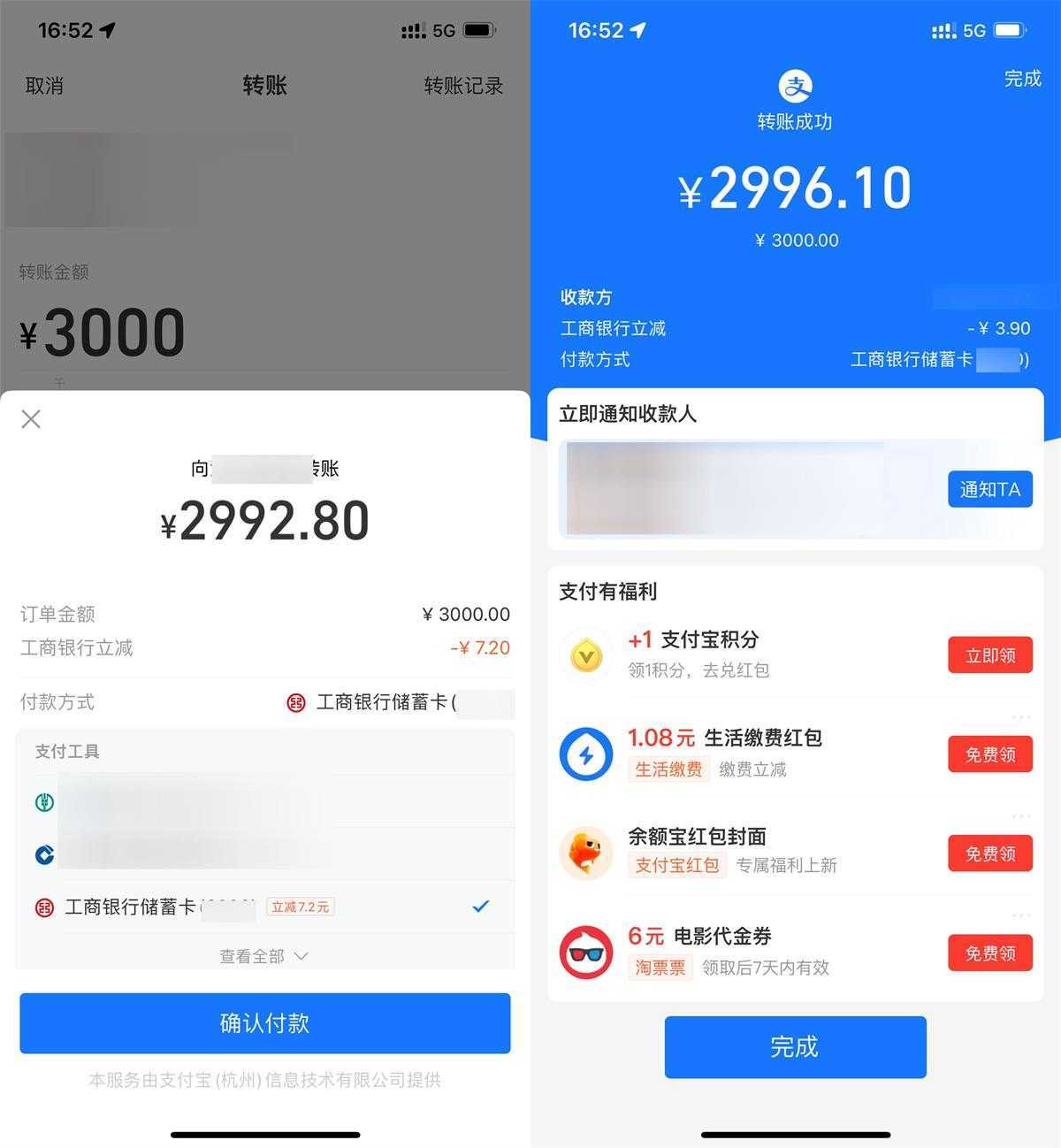Expand 查看全部 payment tools list

263,956
